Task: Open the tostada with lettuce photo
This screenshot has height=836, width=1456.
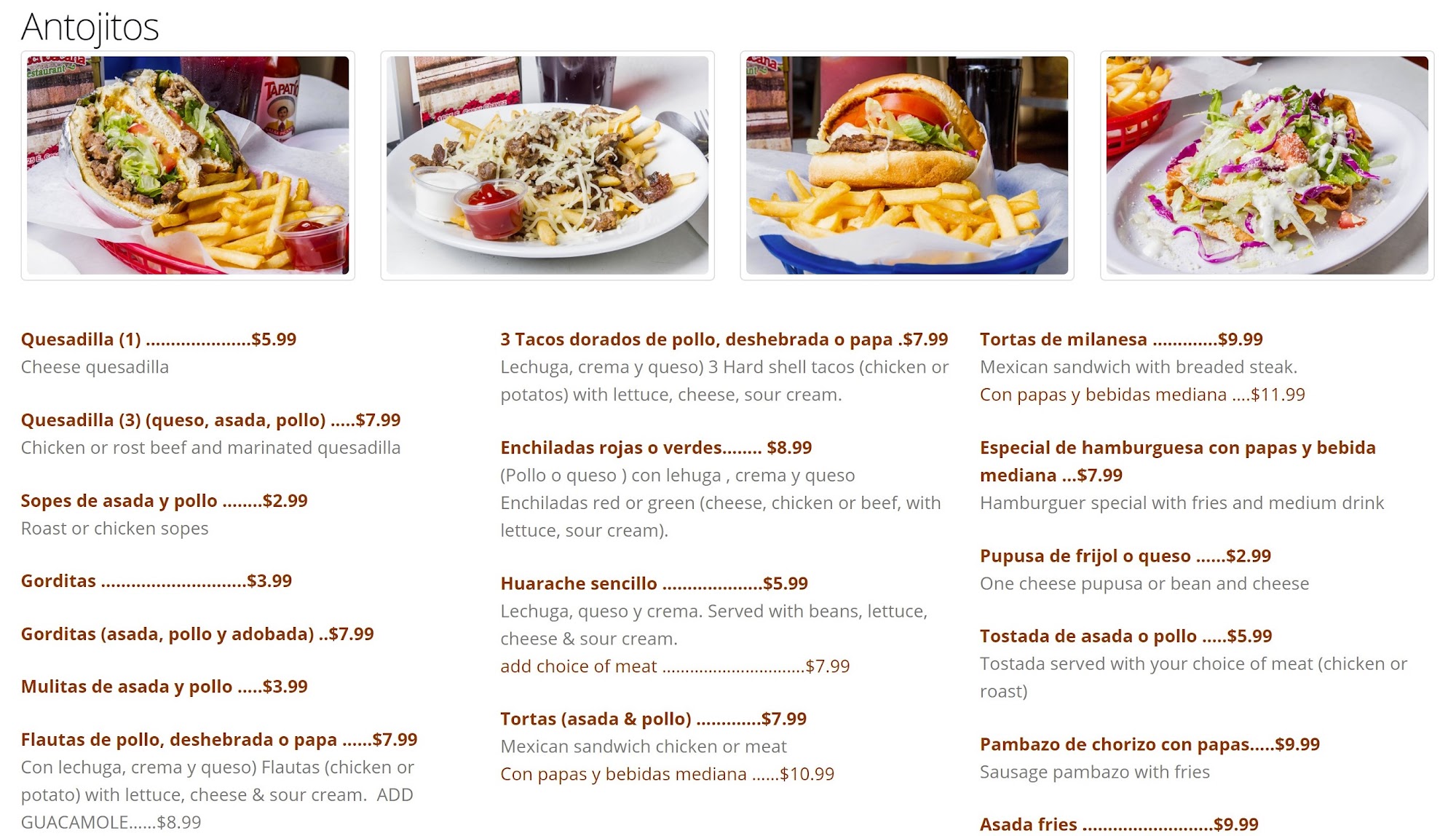Action: (x=1267, y=165)
